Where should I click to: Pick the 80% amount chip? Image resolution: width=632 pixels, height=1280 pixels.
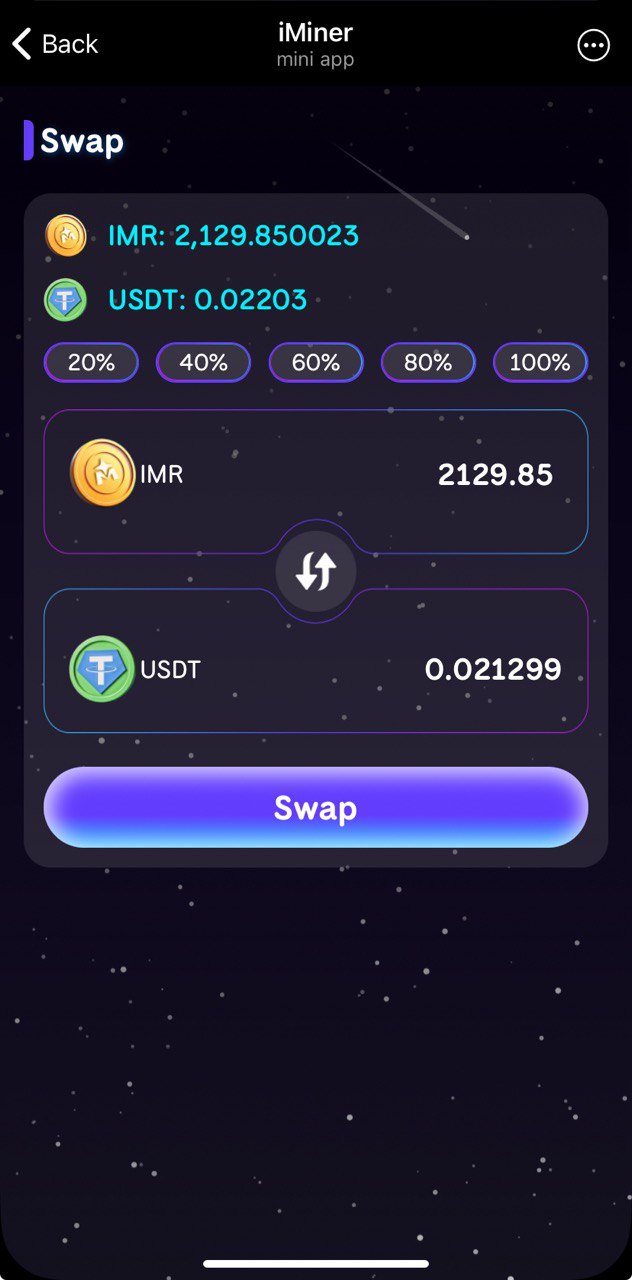(x=428, y=363)
